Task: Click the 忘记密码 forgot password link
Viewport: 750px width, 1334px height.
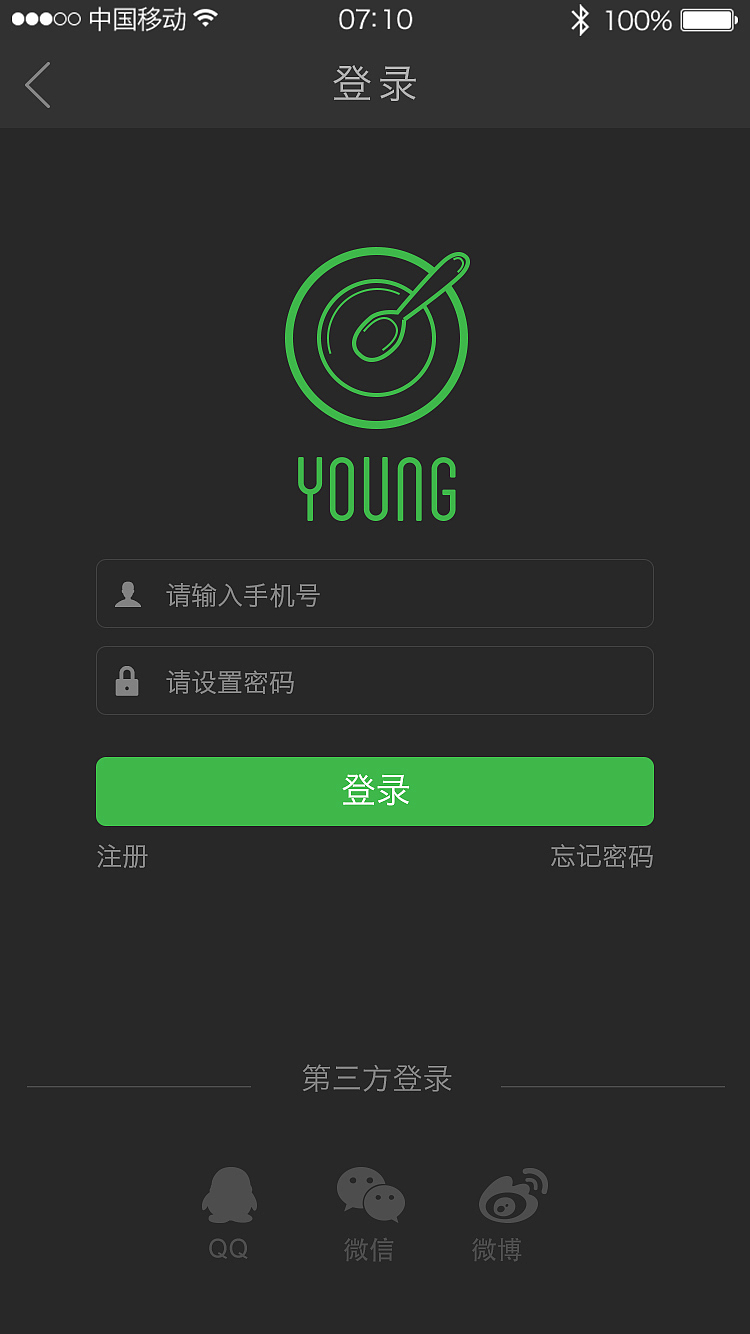Action: click(602, 857)
